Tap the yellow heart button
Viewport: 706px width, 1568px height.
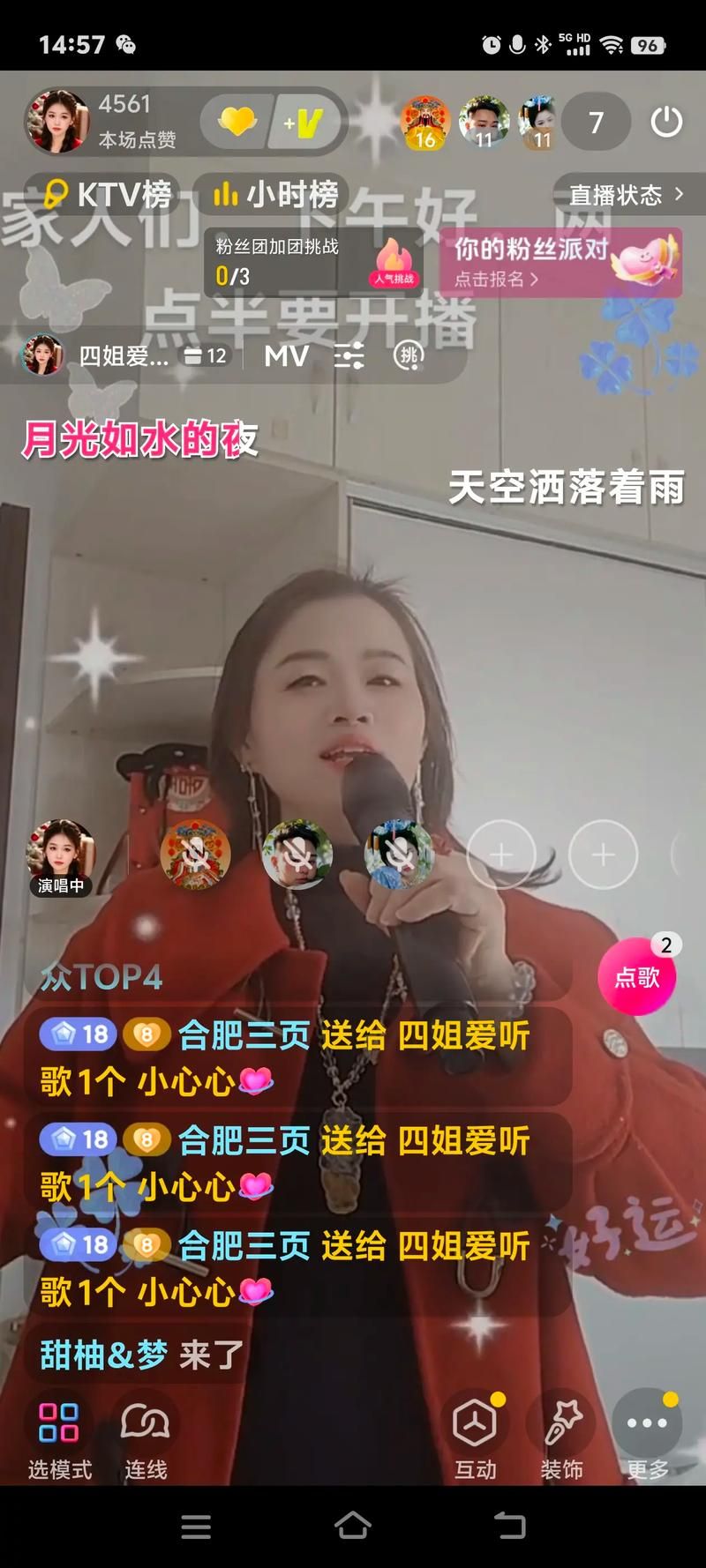click(237, 122)
